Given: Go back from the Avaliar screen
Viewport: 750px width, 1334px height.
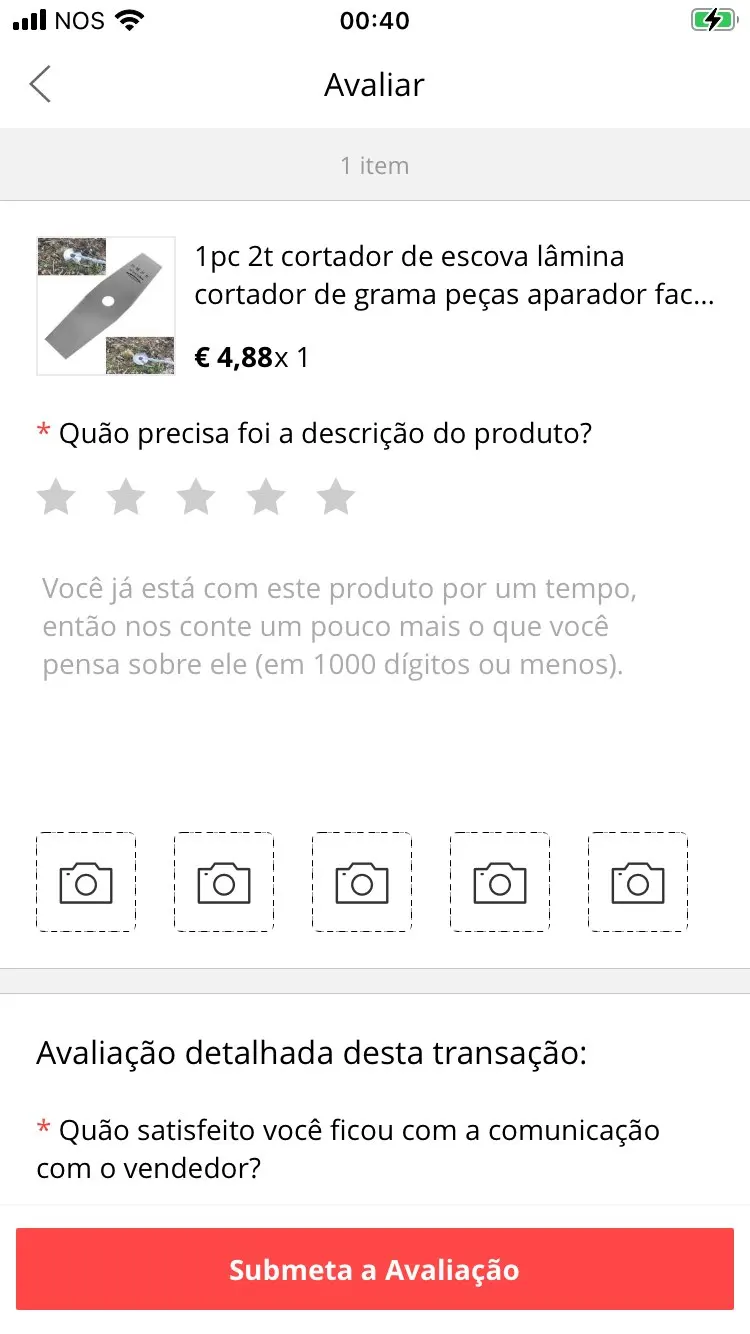Looking at the screenshot, I should [x=40, y=85].
